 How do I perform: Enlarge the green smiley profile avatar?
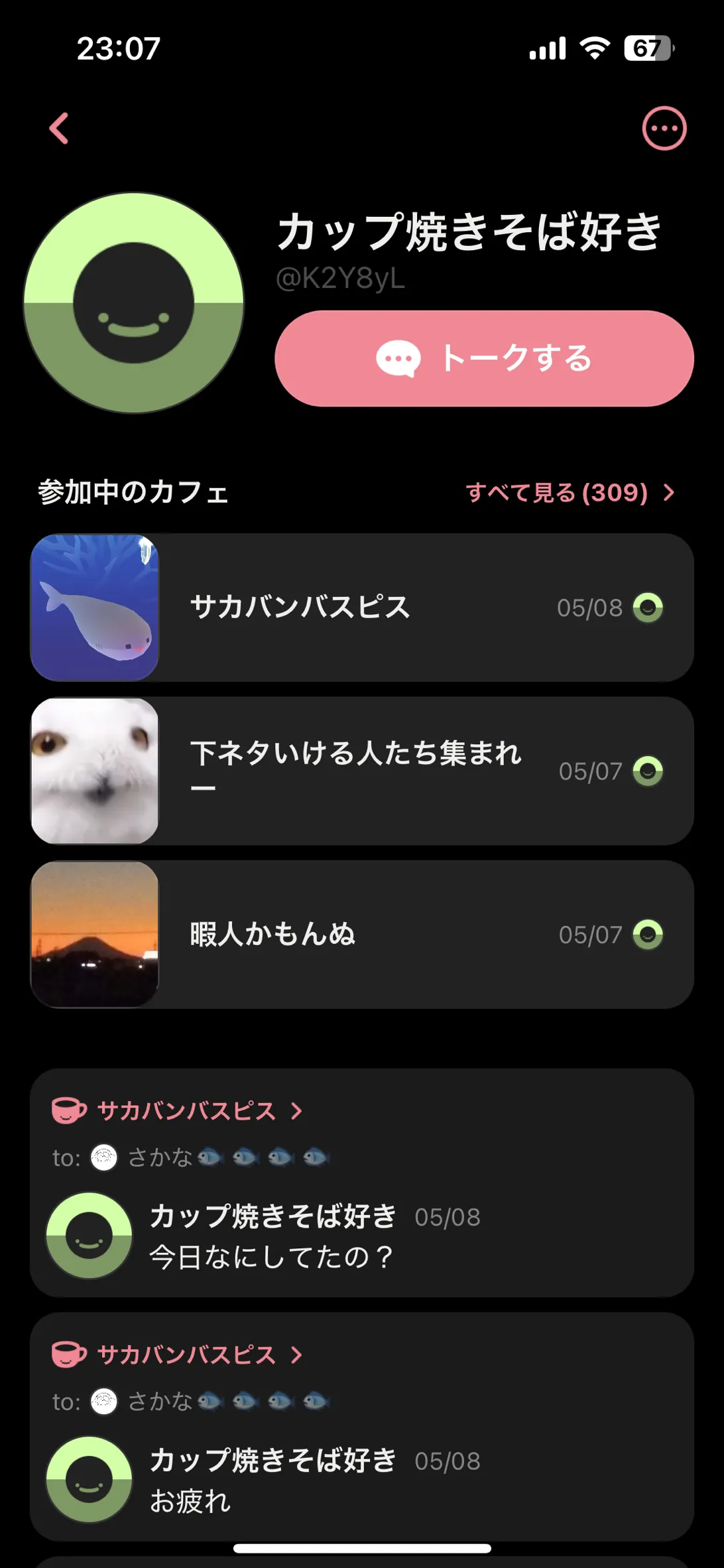pyautogui.click(x=134, y=303)
